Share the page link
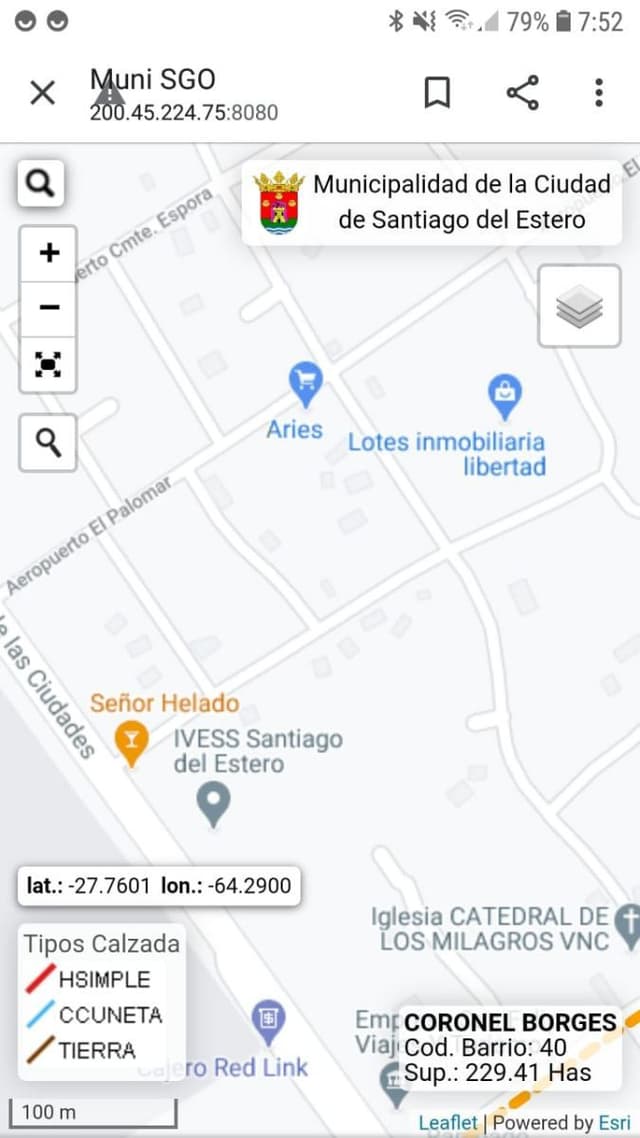 [x=522, y=93]
